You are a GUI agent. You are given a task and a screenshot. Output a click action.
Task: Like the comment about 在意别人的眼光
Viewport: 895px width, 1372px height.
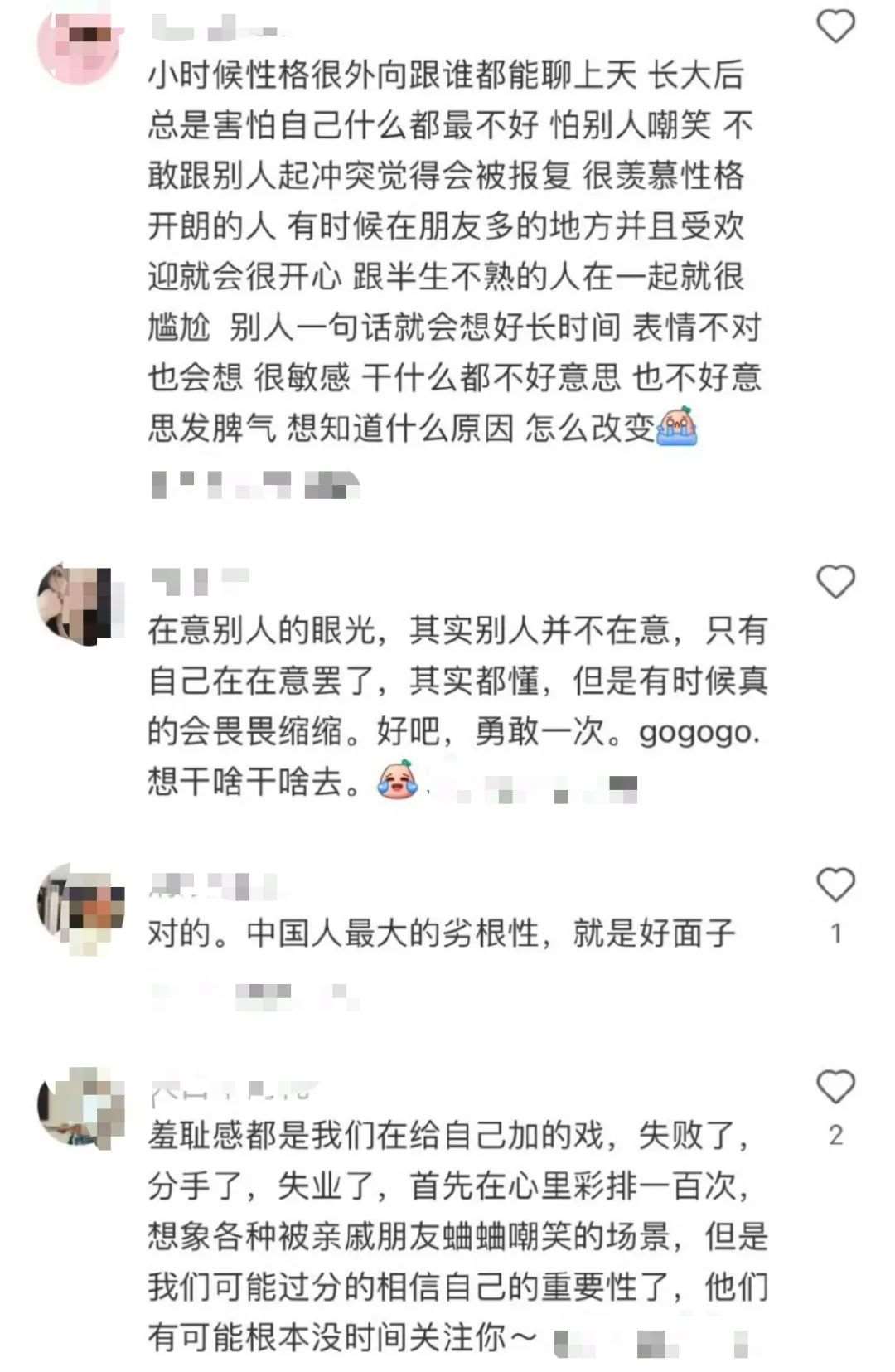(x=835, y=582)
